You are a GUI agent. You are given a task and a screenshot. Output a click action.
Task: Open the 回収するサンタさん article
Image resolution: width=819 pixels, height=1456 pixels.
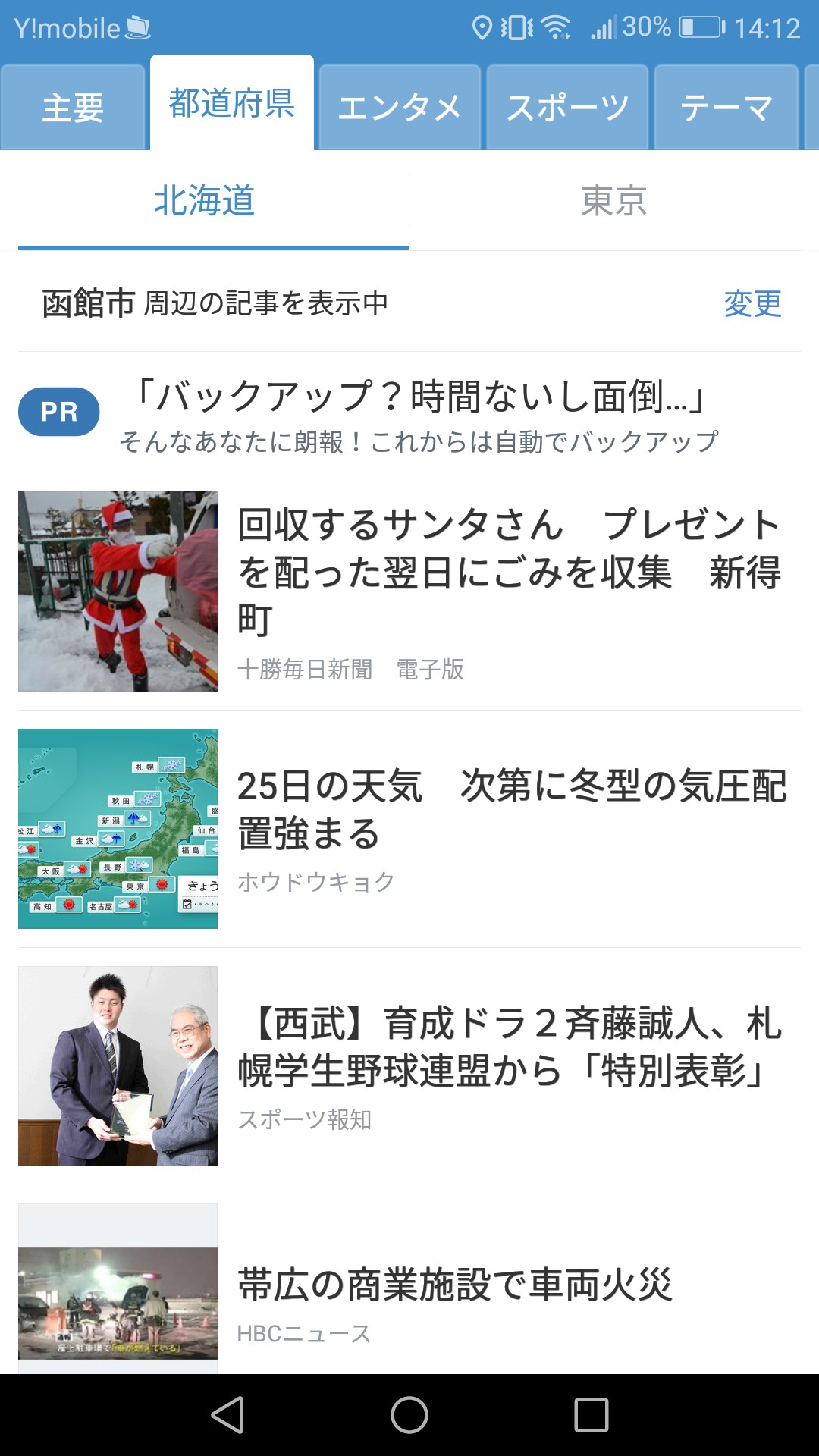click(x=508, y=573)
